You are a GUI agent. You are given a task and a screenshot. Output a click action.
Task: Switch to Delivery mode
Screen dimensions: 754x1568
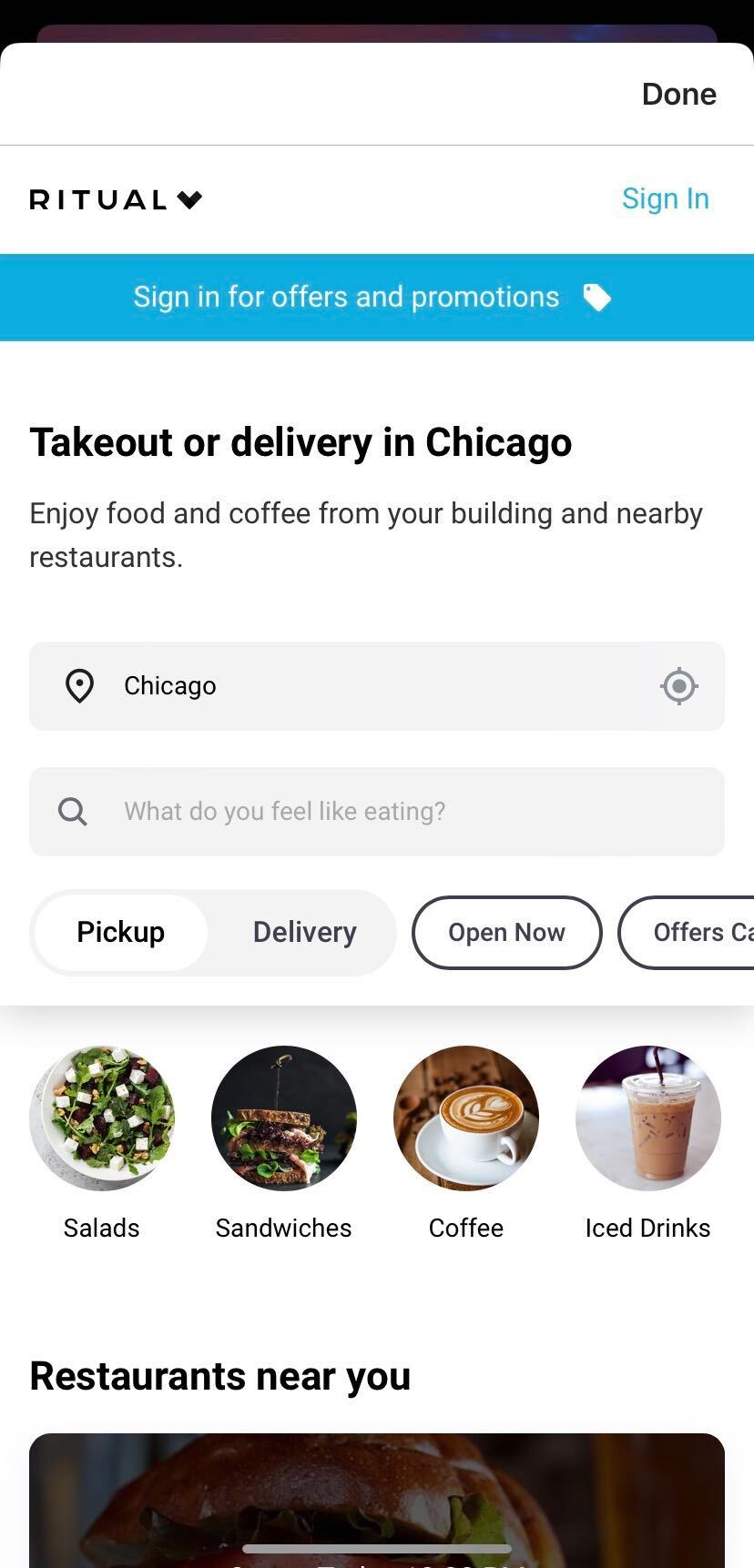coord(304,932)
